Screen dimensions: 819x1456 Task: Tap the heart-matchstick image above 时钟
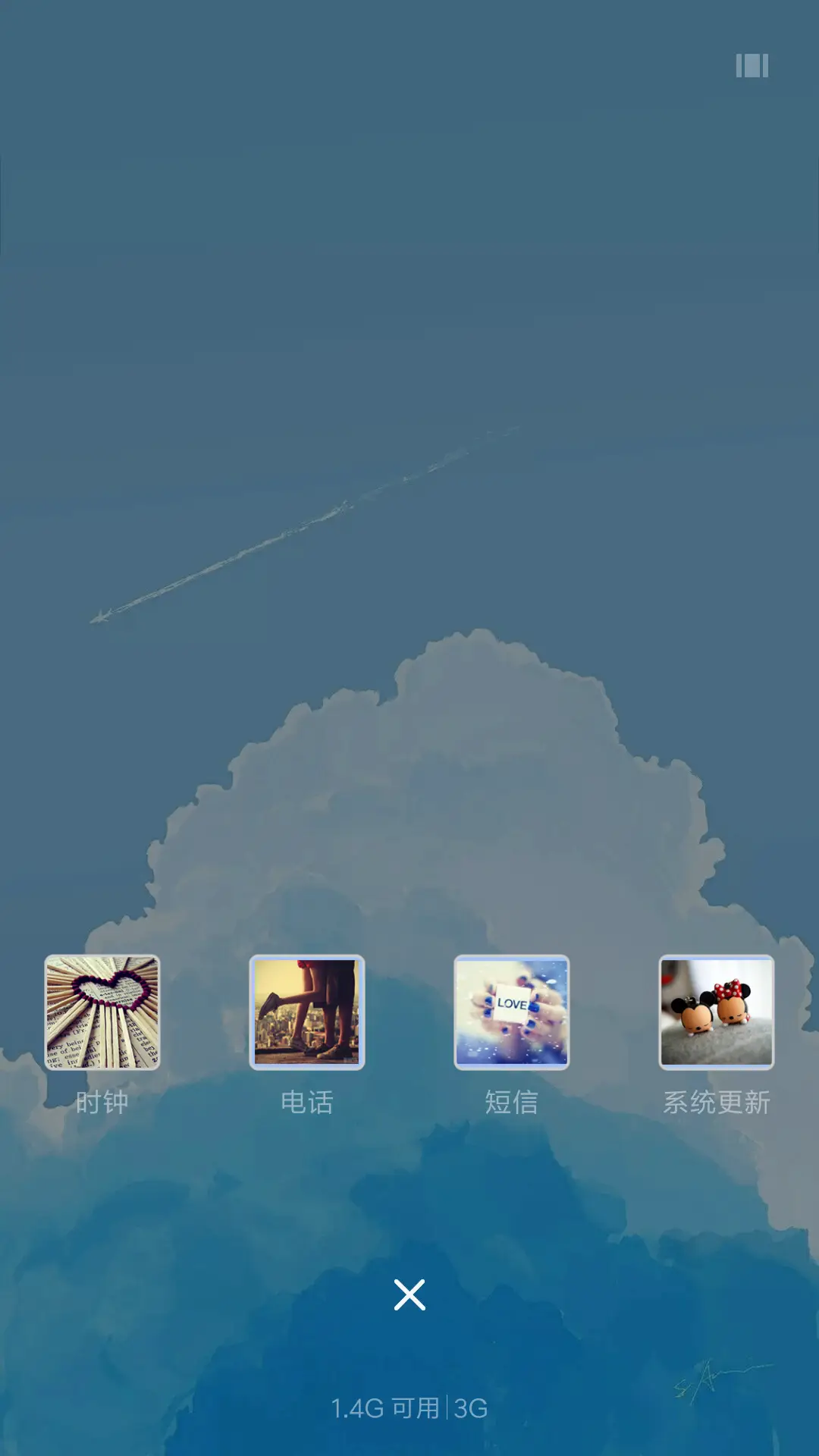coord(101,1012)
